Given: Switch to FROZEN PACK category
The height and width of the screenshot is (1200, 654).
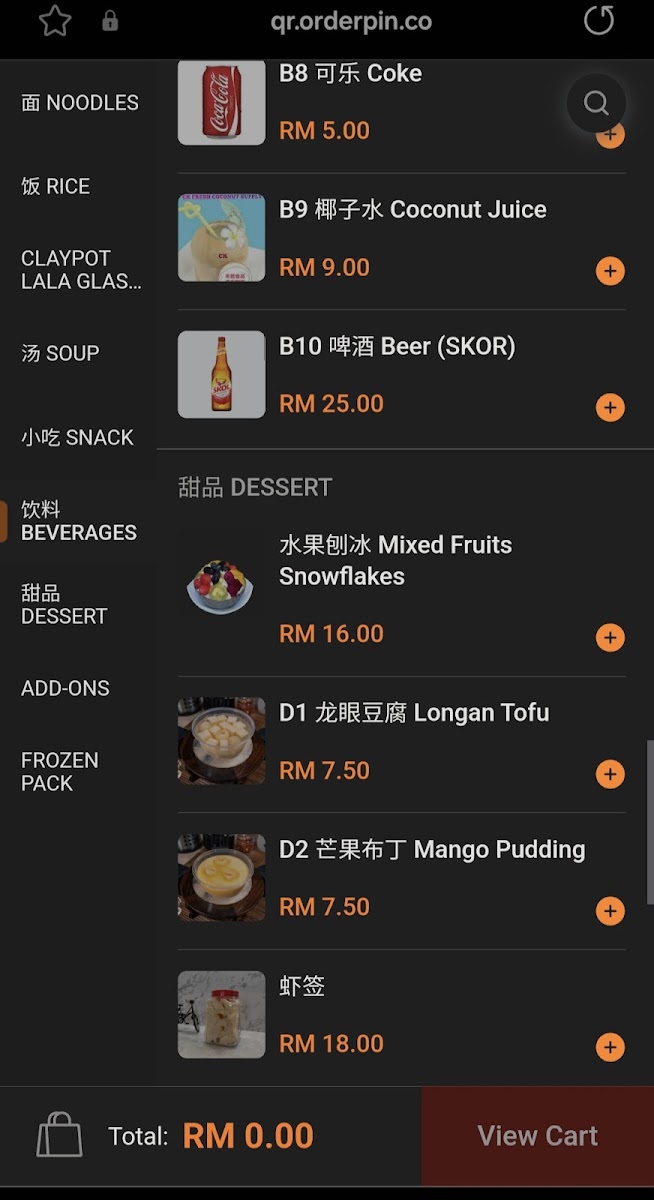Looking at the screenshot, I should tap(60, 772).
